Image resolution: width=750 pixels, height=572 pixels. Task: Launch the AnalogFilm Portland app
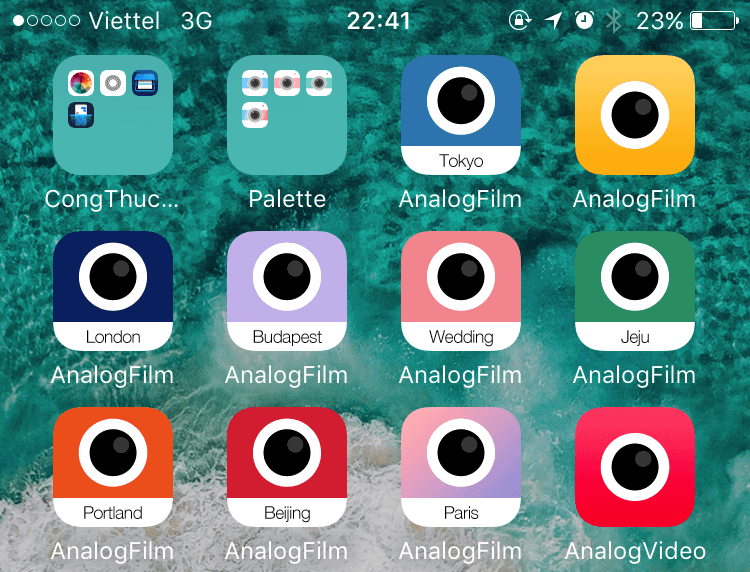[x=112, y=466]
